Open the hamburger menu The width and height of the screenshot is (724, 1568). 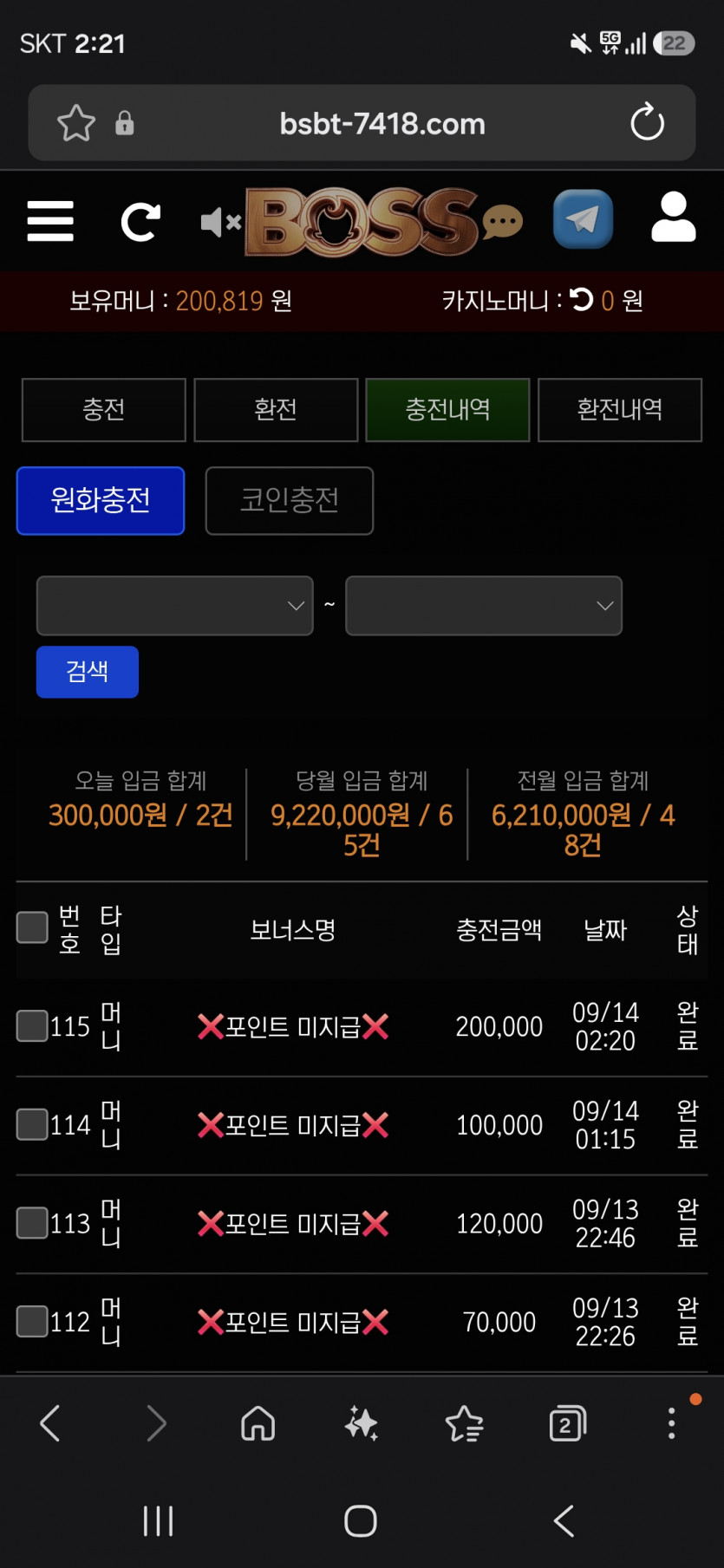click(50, 221)
